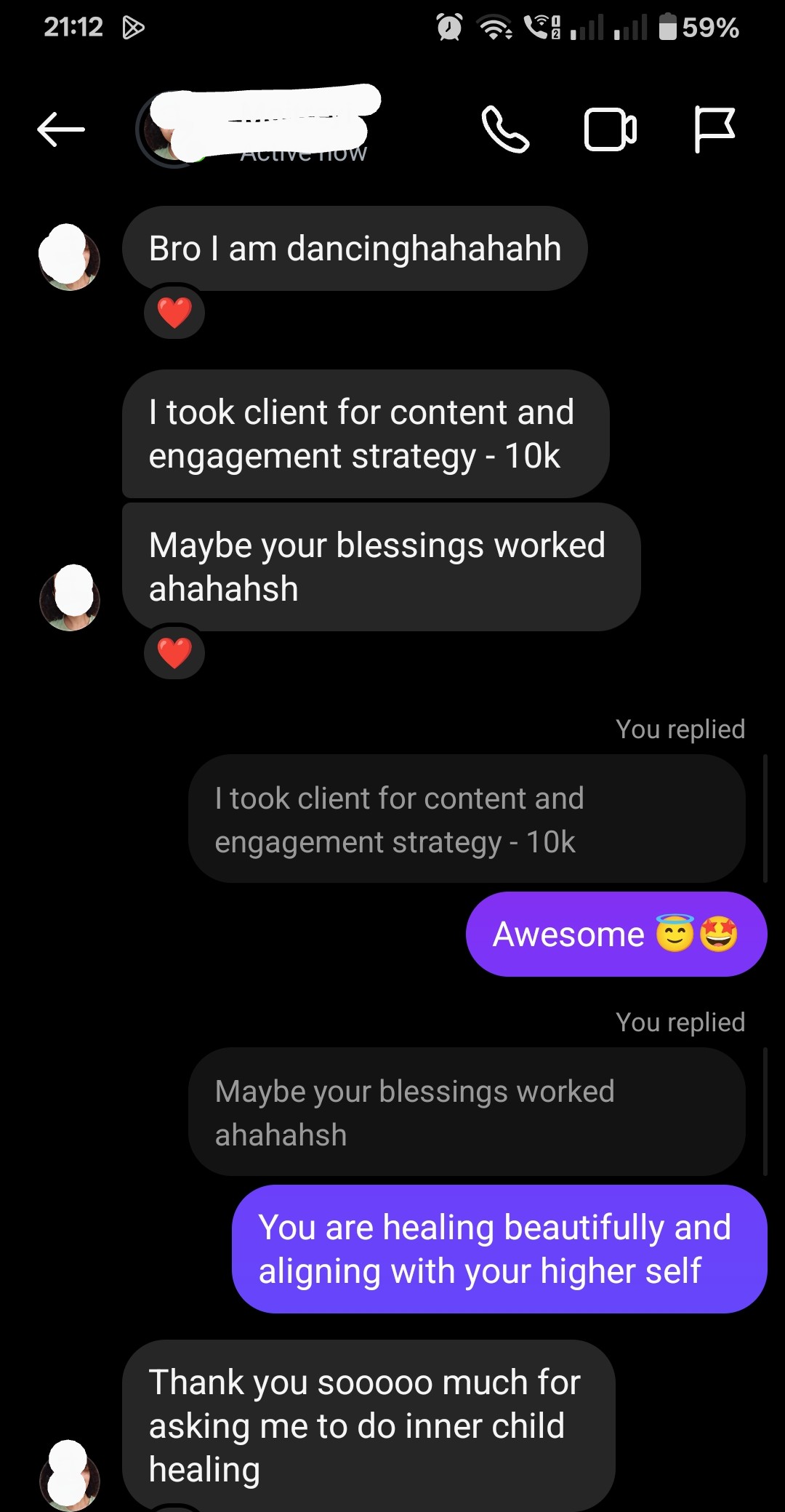This screenshot has height=1512, width=785.
Task: Tap the heart reaction under 'Maybe your blessings worked'
Action: click(x=174, y=652)
